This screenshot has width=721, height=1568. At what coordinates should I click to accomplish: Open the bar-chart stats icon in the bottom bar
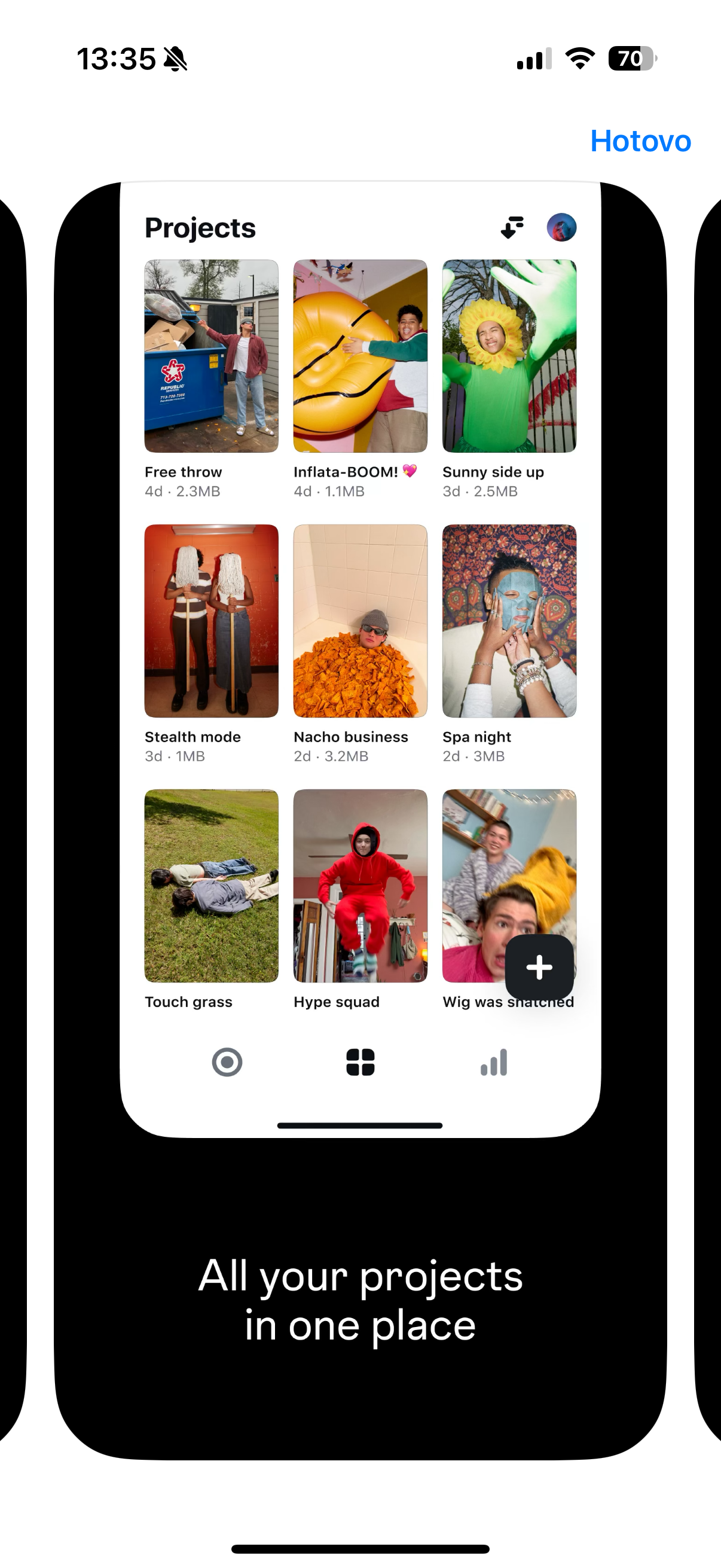tap(493, 1063)
